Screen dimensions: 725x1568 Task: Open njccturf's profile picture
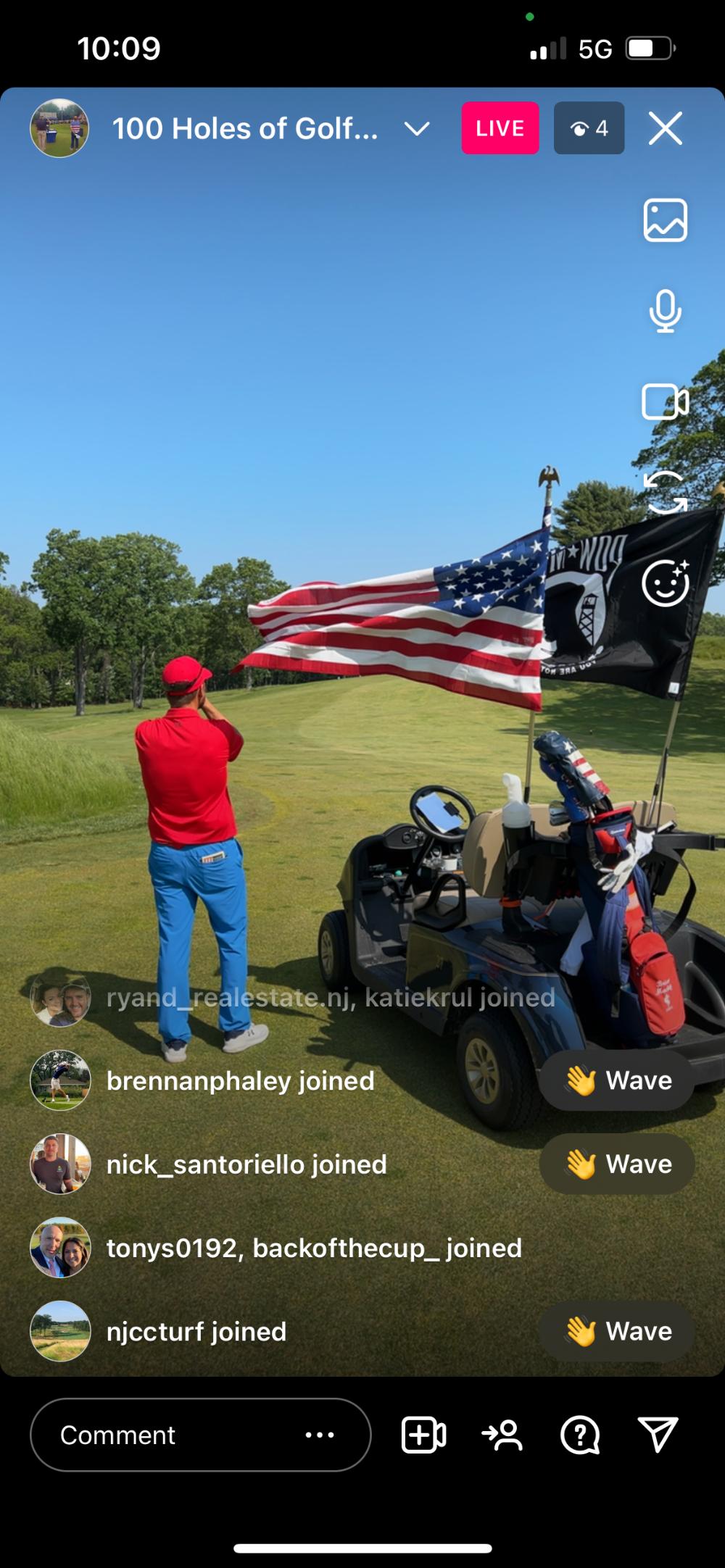point(61,1331)
